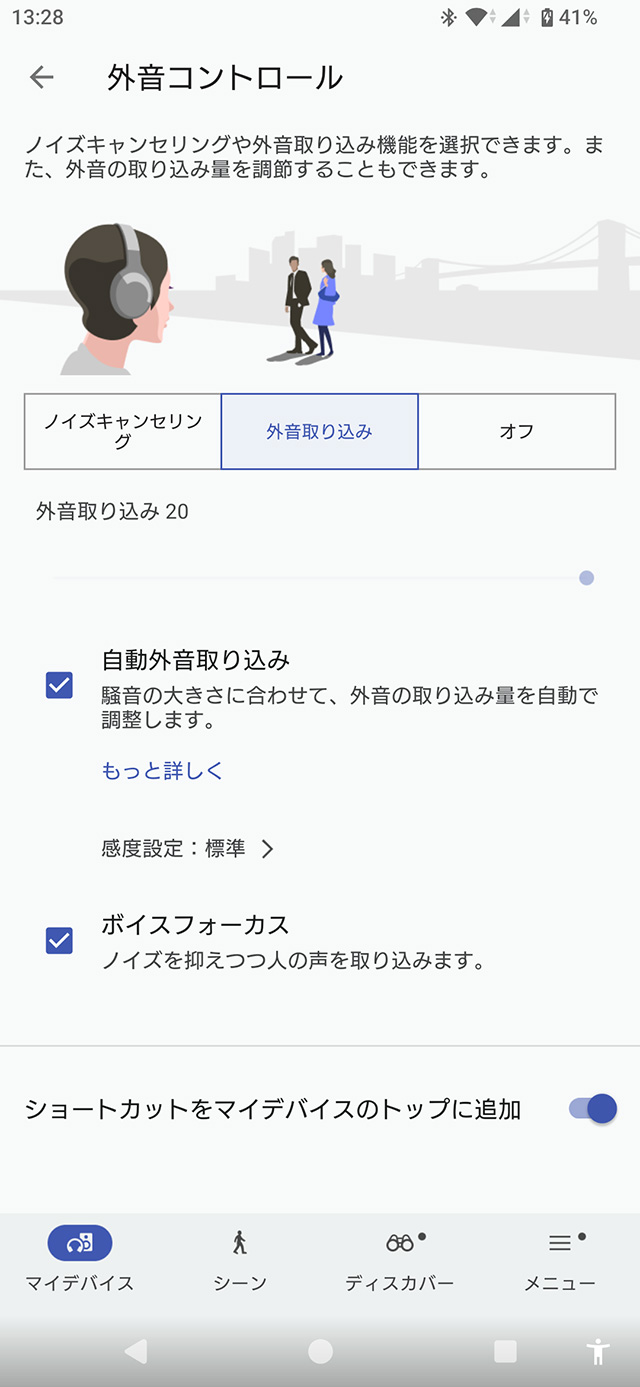Tap the system home button

coord(320,1352)
